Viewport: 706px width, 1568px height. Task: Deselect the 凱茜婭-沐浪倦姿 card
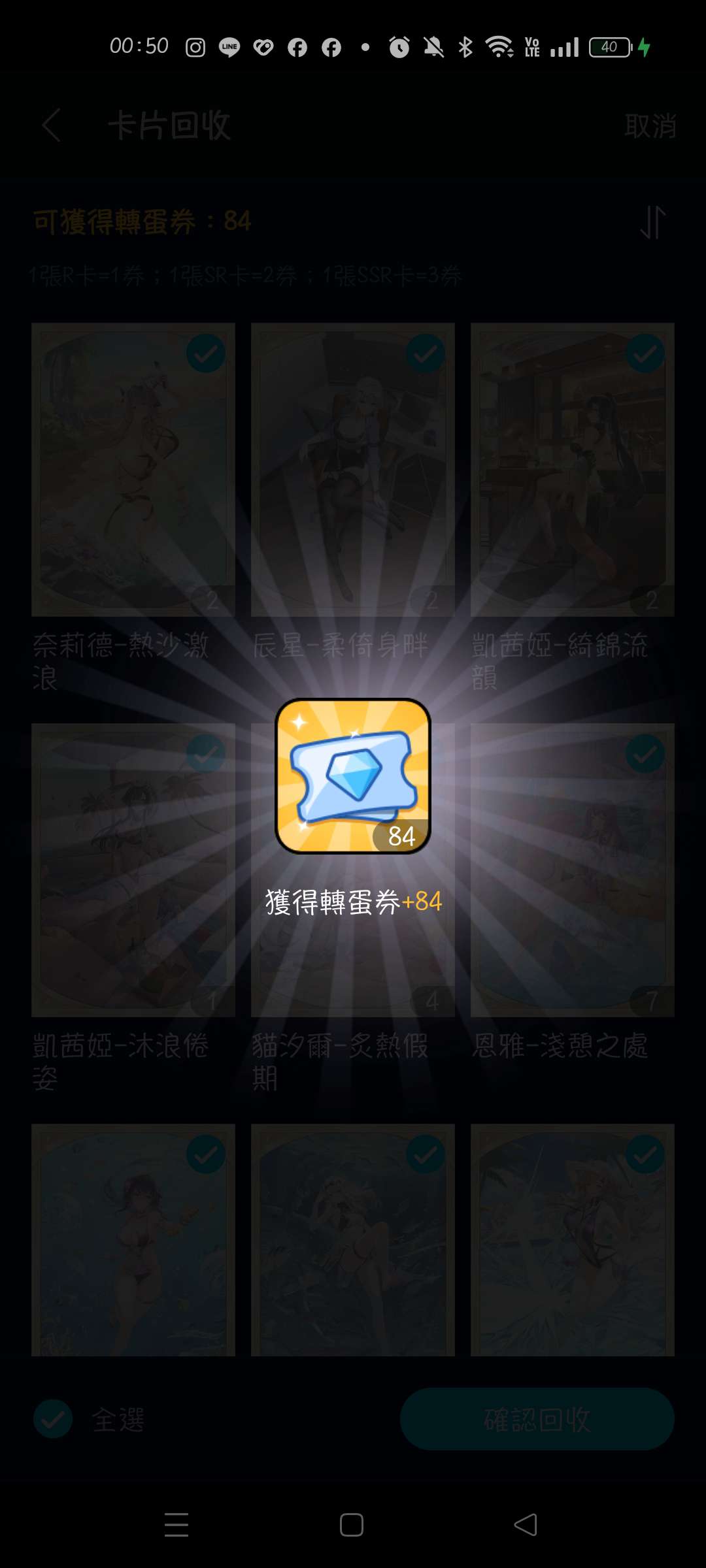pos(205,754)
